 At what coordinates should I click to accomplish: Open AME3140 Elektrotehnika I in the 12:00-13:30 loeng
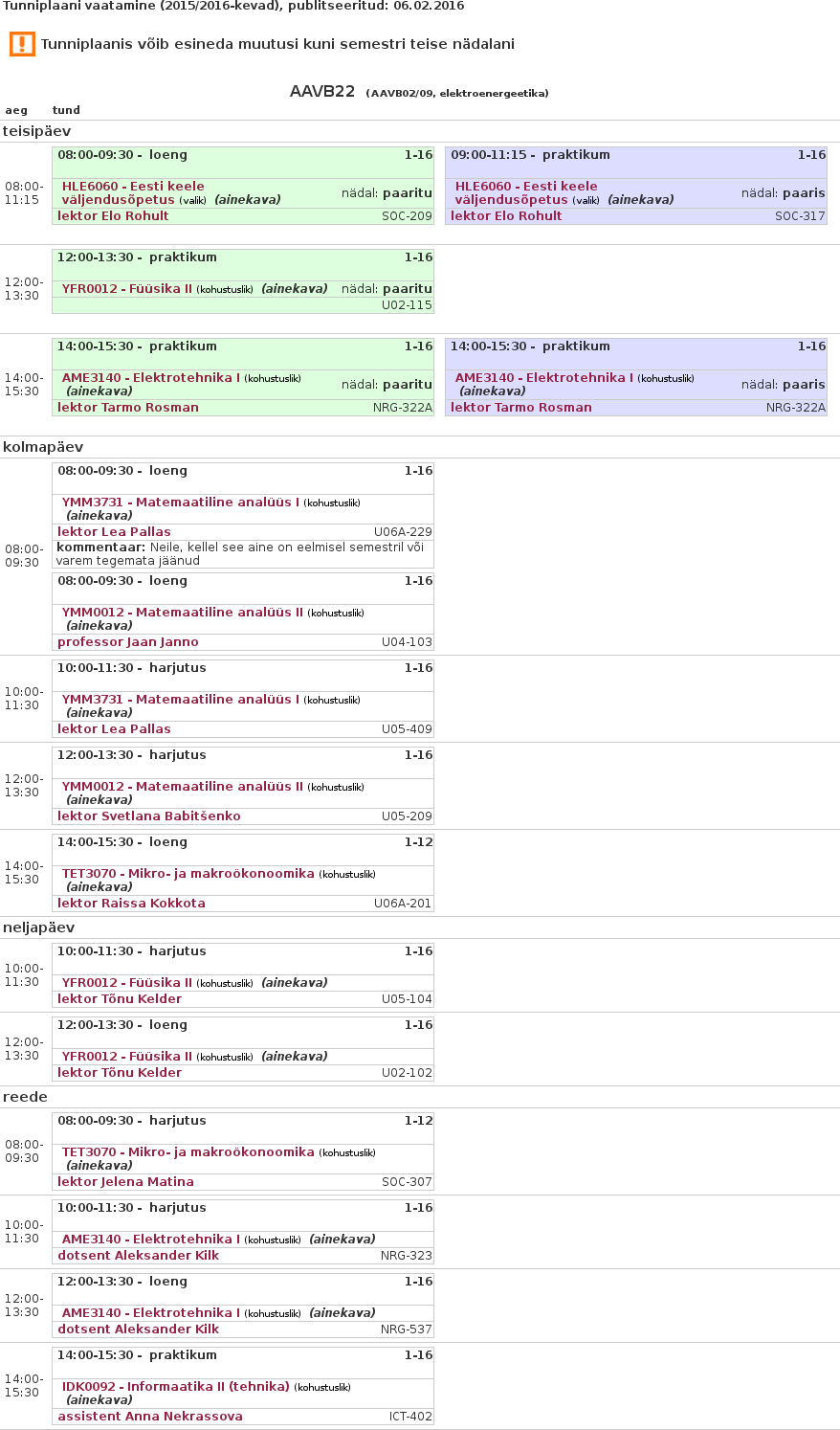[x=150, y=1313]
